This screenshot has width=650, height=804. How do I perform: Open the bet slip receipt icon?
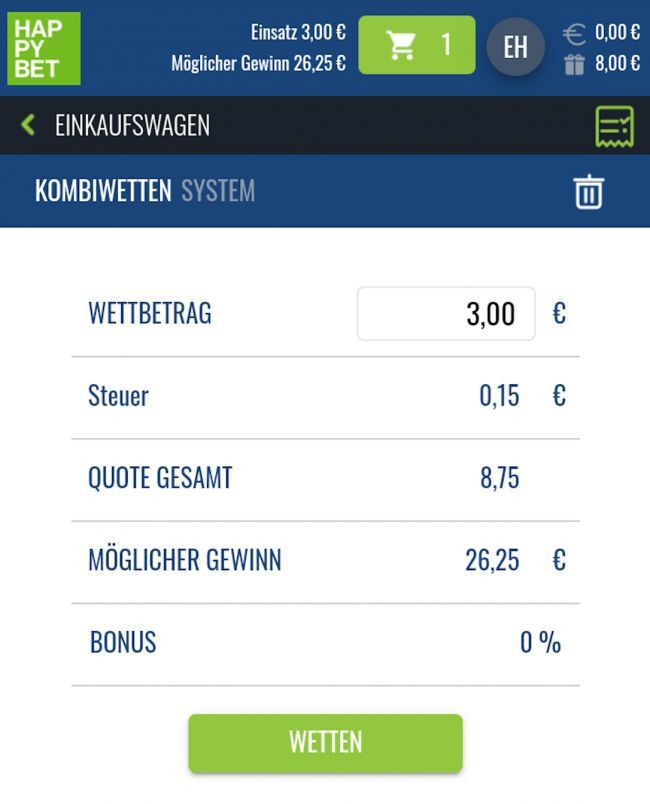[614, 127]
